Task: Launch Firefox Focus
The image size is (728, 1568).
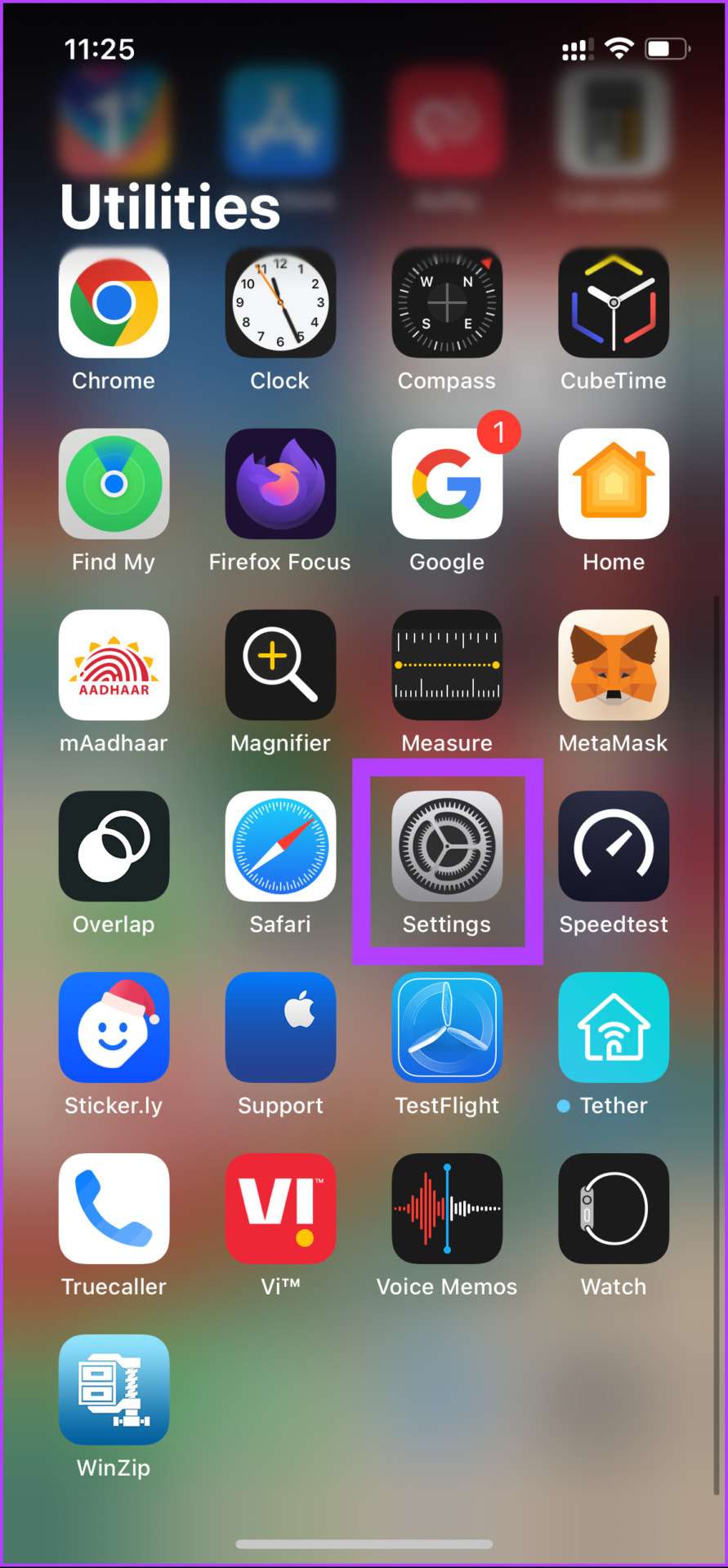Action: coord(280,484)
